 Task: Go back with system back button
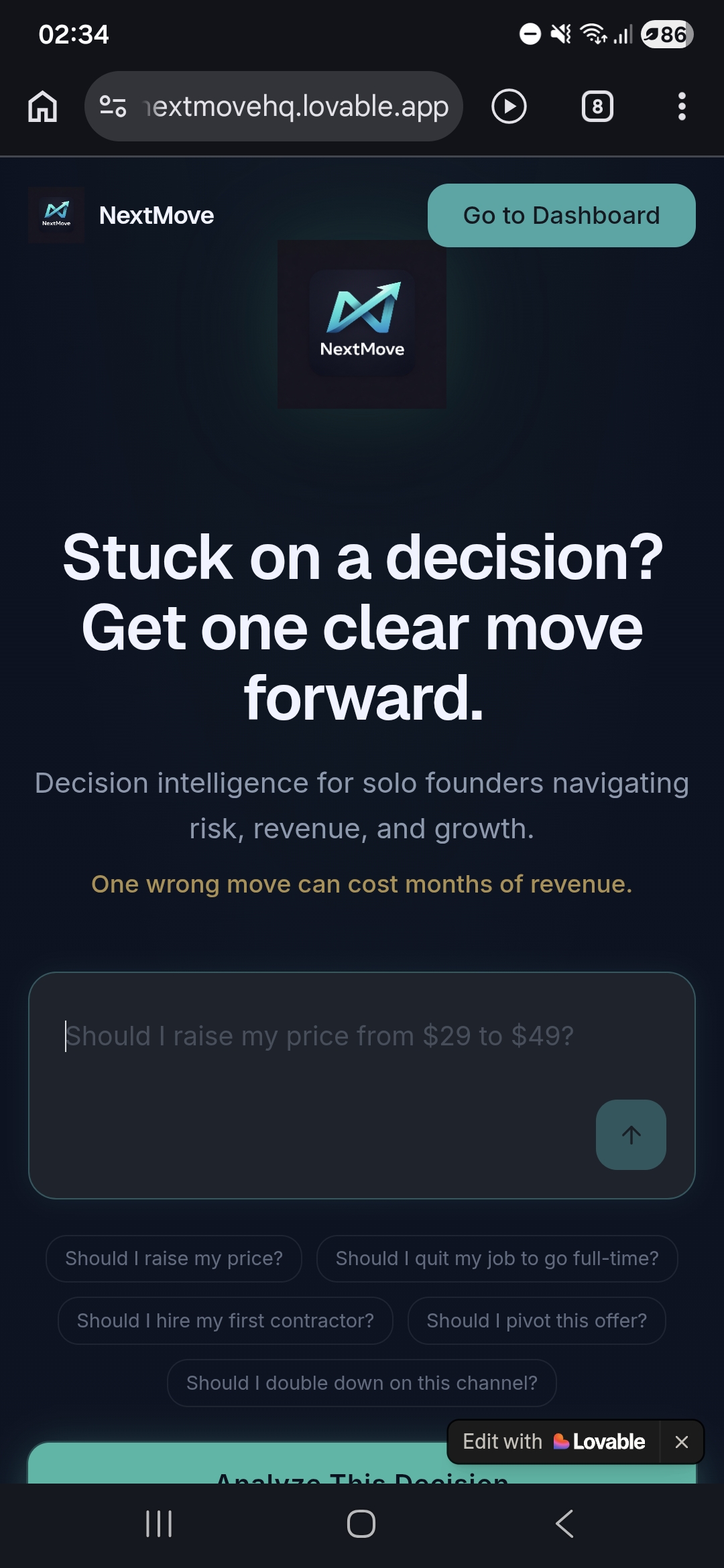[564, 1524]
